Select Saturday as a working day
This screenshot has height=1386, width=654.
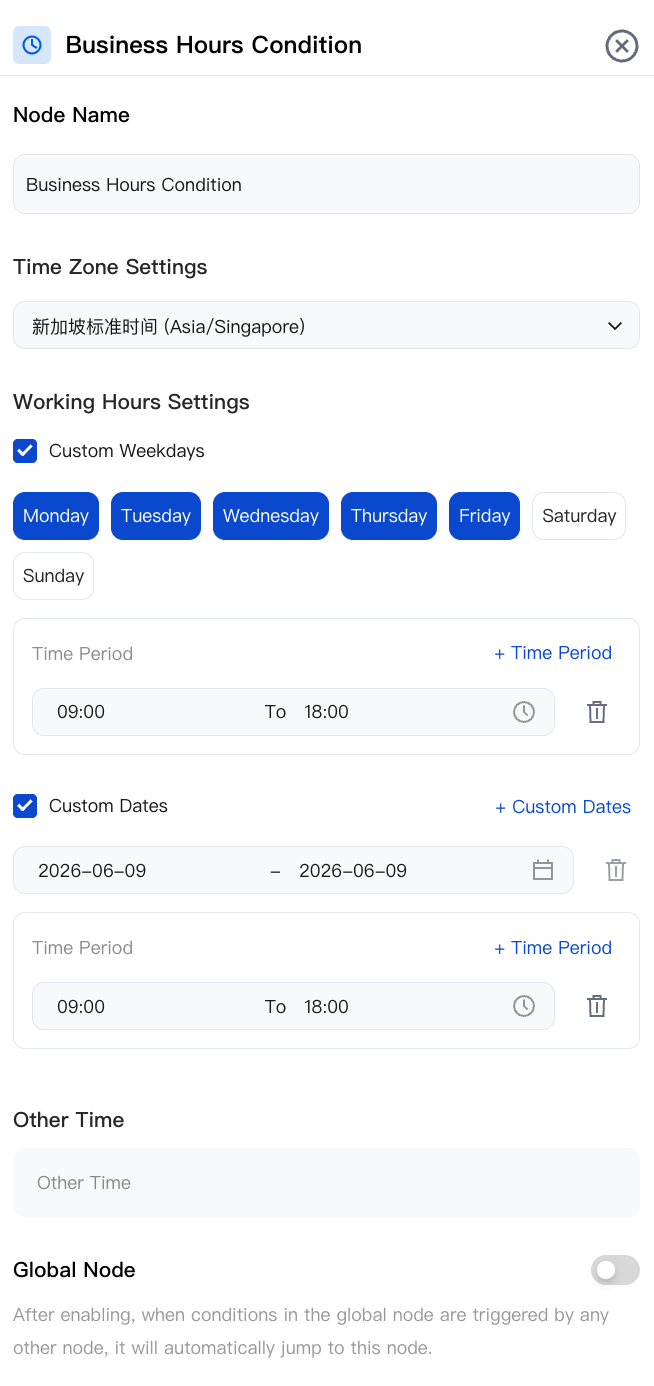[x=579, y=516]
